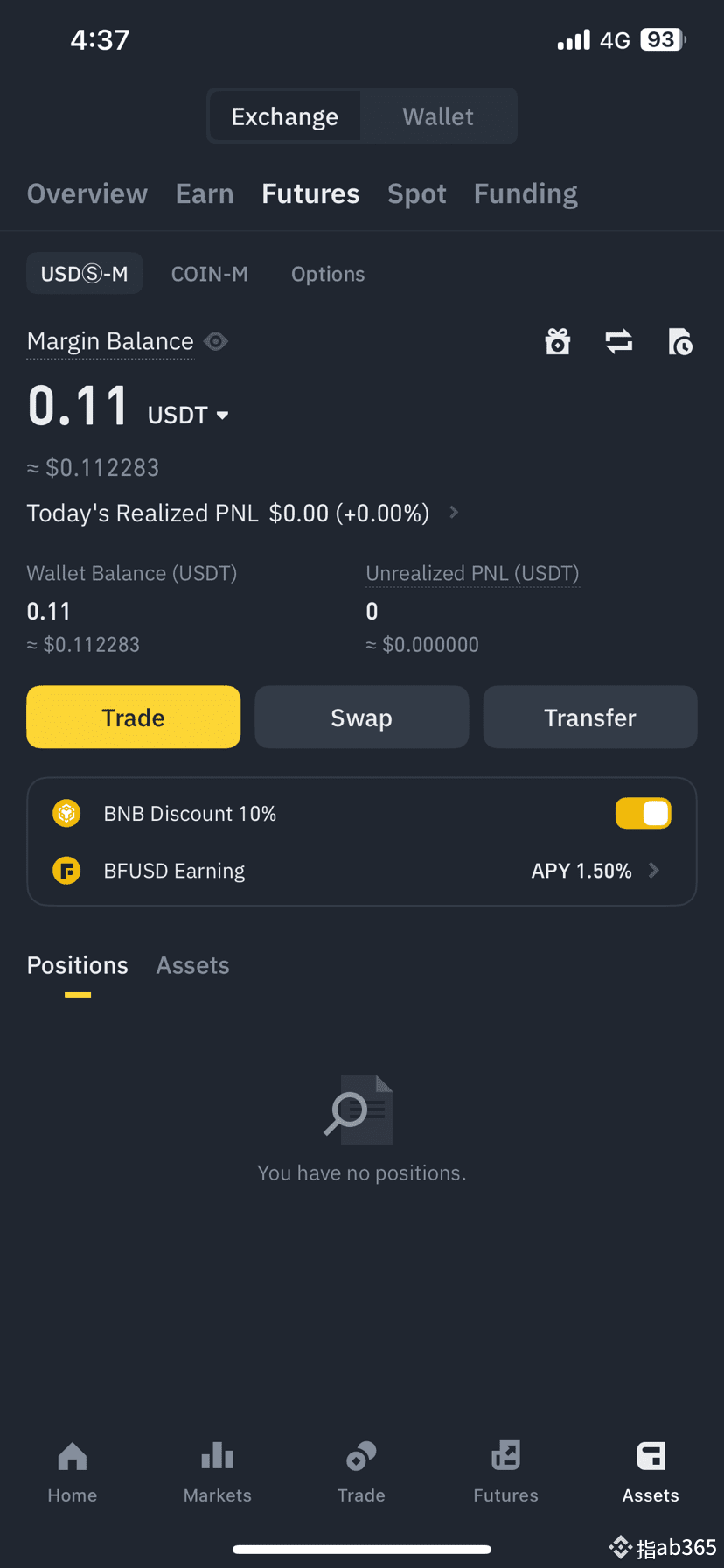Open futures transaction history icon
Image resolution: width=724 pixels, height=1568 pixels.
[679, 341]
